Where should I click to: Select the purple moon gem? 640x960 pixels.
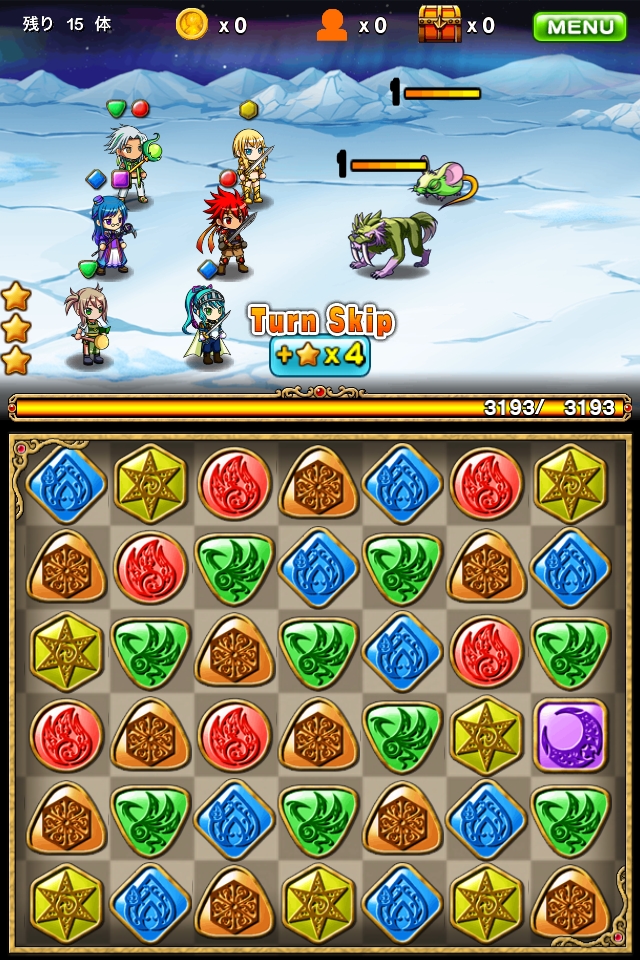(x=570, y=736)
